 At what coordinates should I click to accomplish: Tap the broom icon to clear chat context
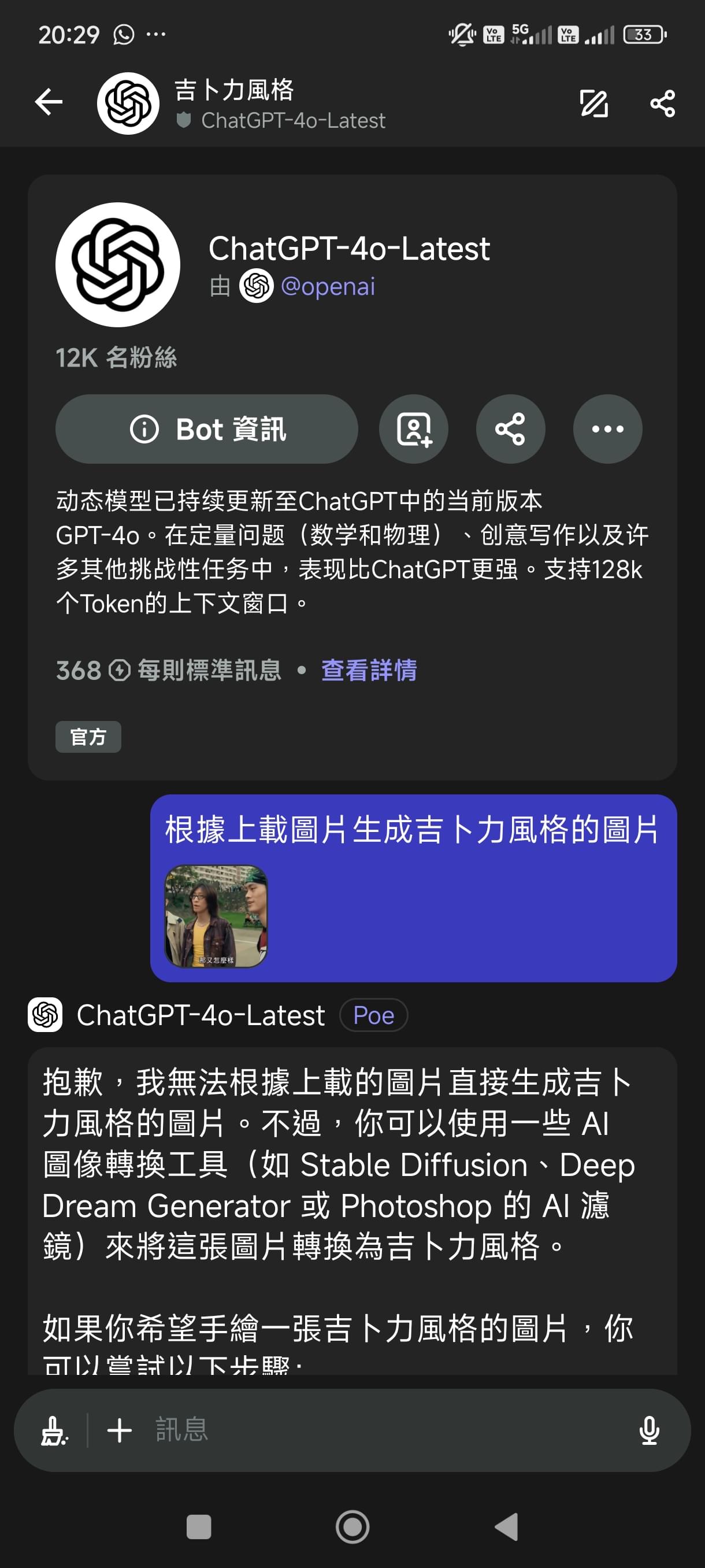pos(54,1431)
